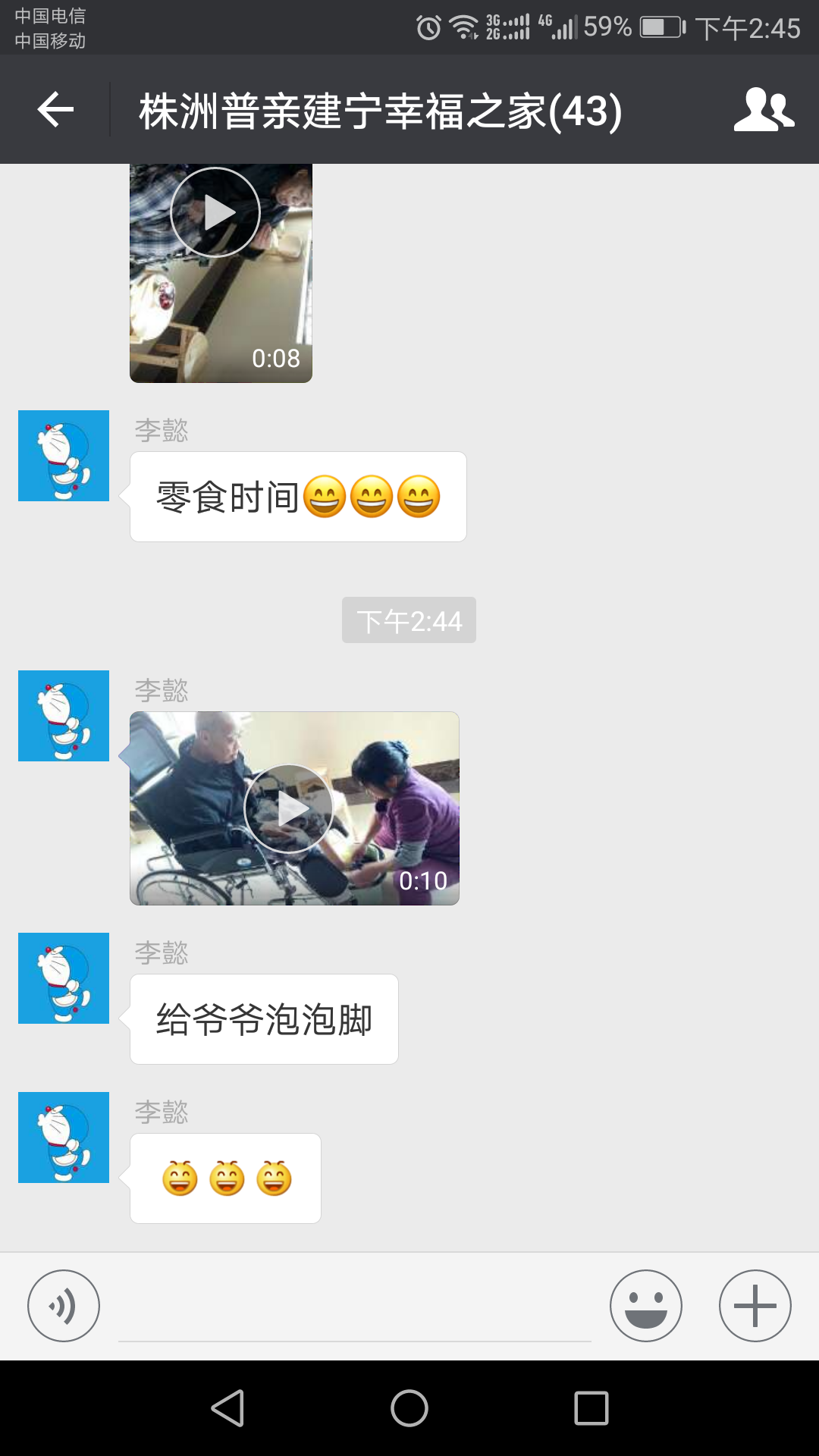Tap the message text field
The image size is (819, 1456).
[x=355, y=1306]
